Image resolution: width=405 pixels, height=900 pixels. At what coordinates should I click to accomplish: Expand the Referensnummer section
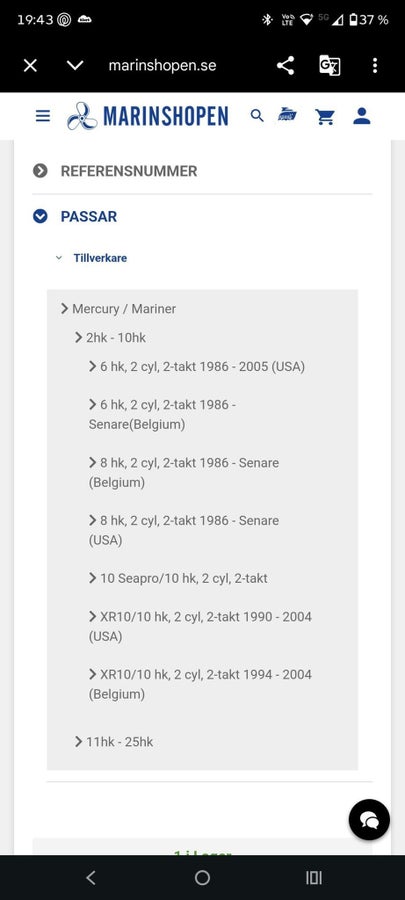(x=115, y=171)
